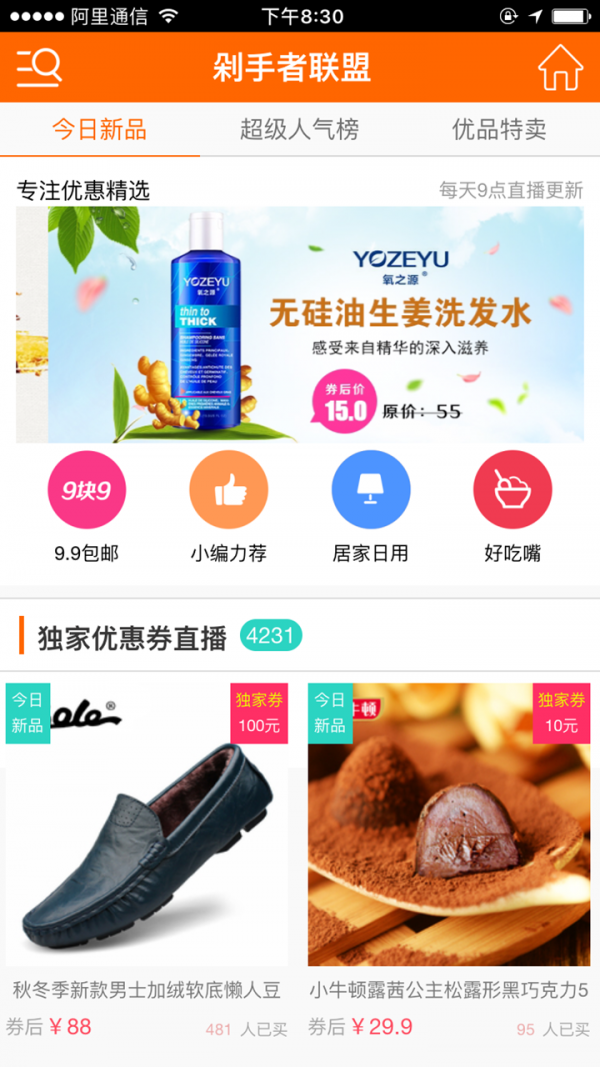Viewport: 600px width, 1067px height.
Task: View the 秋冬季新款男士 shoe product
Action: (x=147, y=860)
